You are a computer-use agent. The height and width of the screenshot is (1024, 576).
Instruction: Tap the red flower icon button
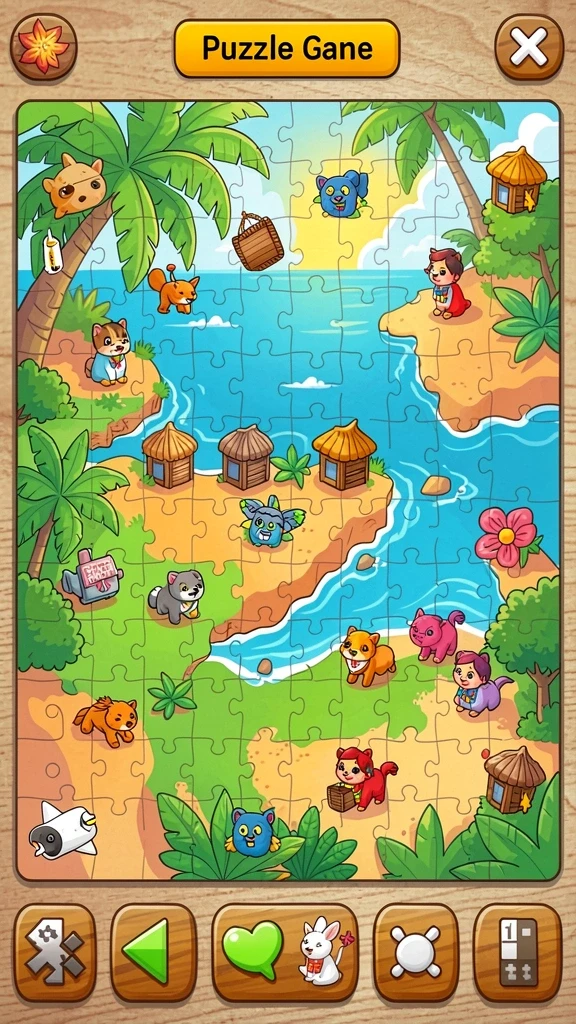[x=44, y=47]
